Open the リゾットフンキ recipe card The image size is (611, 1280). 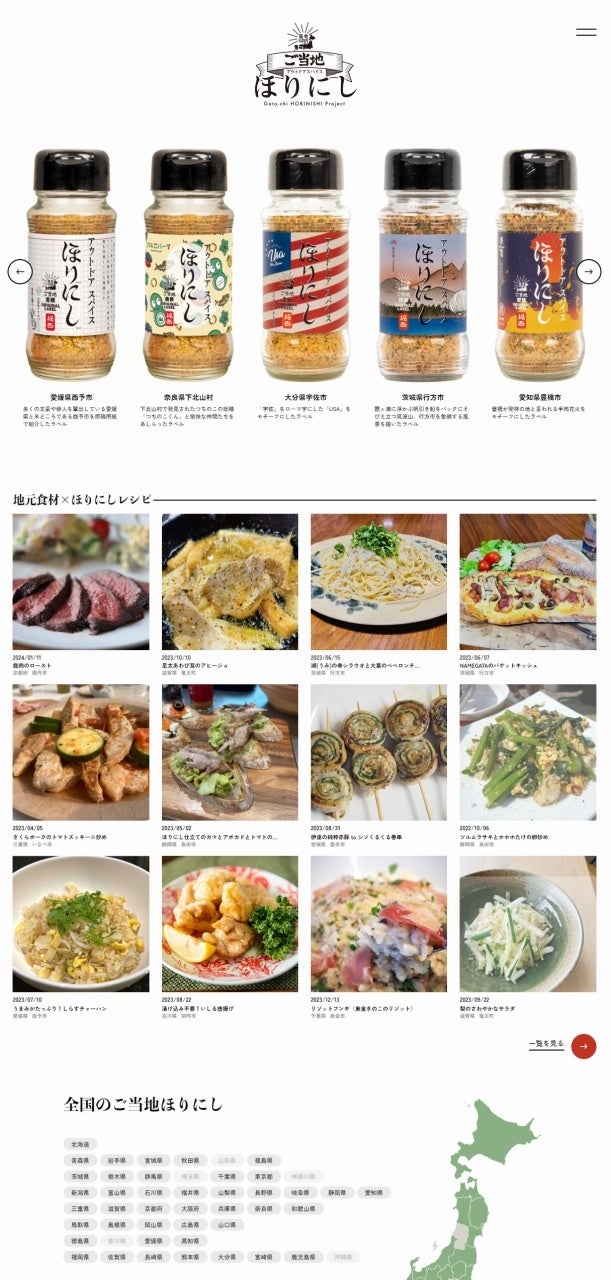coord(378,923)
